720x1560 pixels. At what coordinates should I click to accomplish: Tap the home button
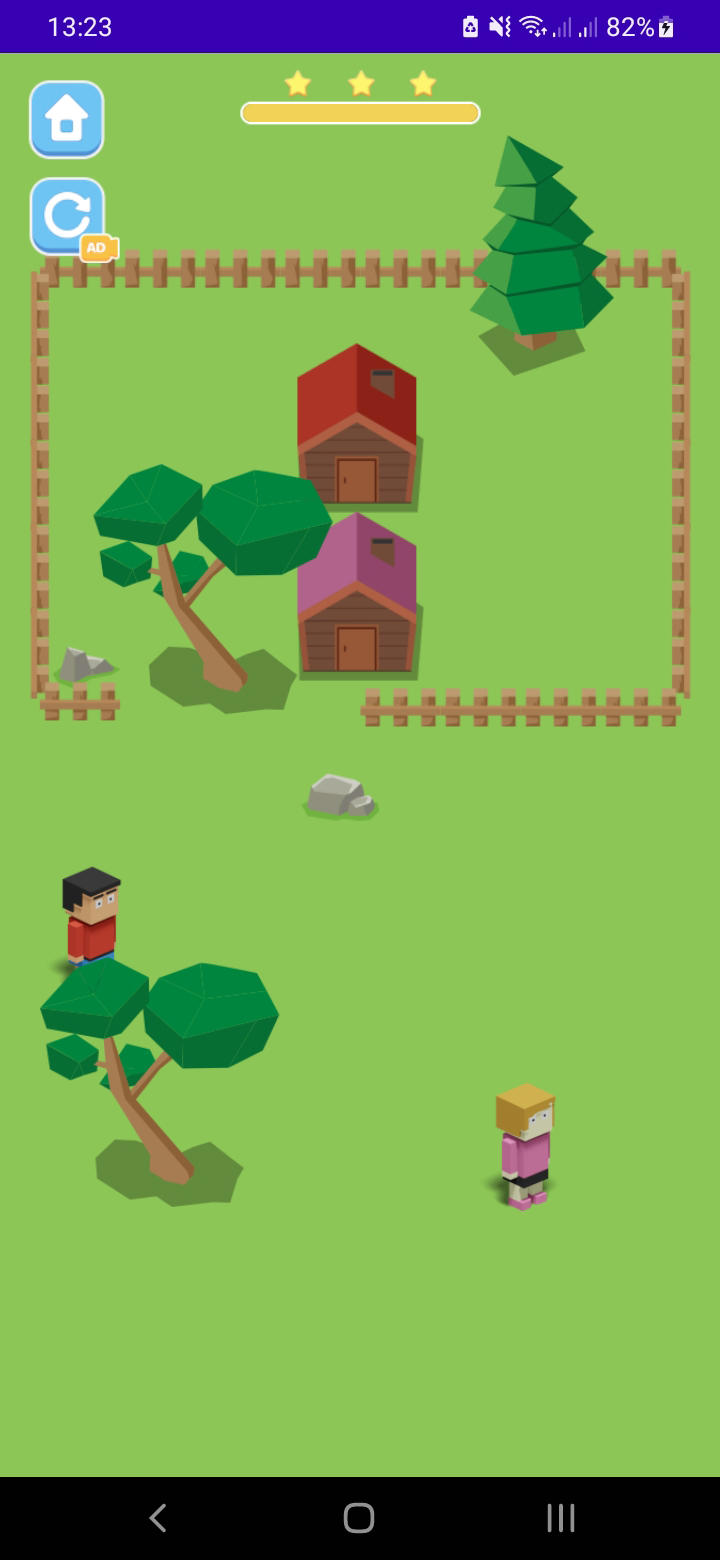(67, 119)
